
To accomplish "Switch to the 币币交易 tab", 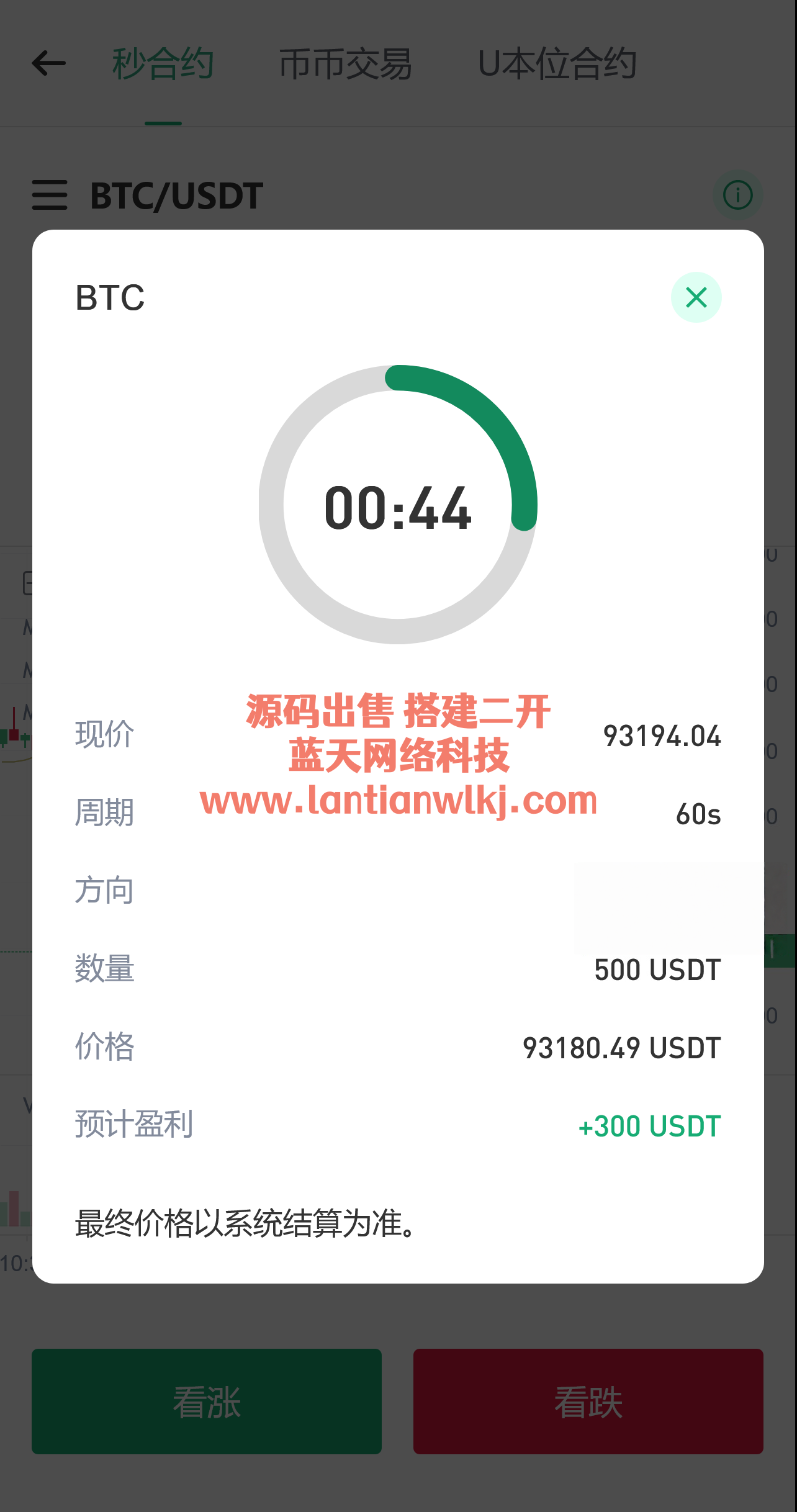I will pos(346,64).
